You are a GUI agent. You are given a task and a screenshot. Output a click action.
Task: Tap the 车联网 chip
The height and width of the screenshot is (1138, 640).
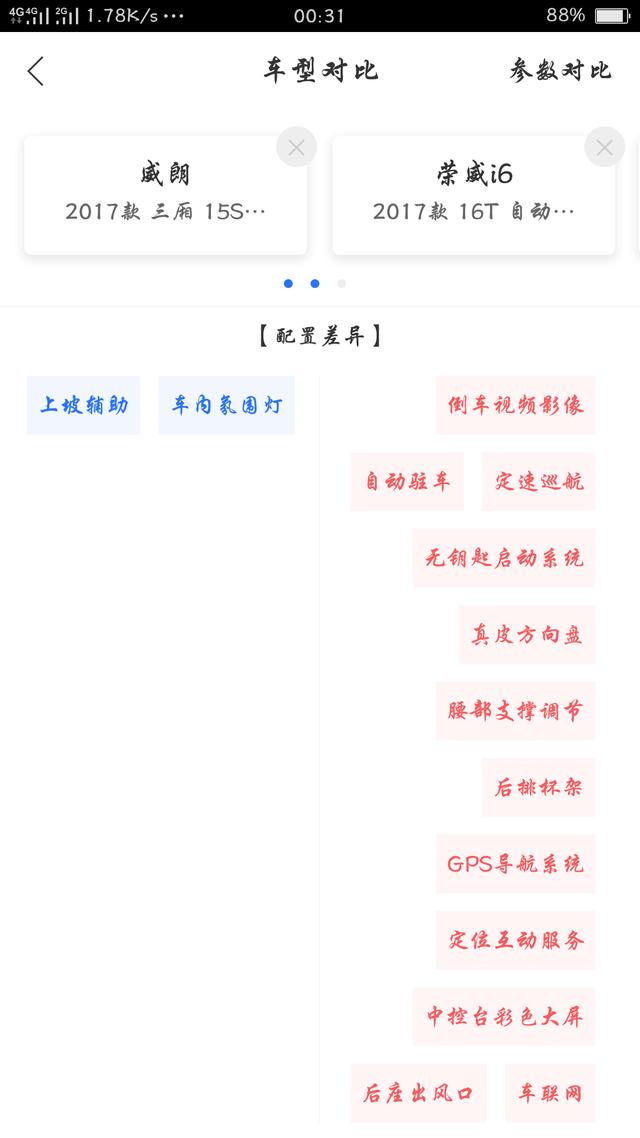click(550, 1093)
